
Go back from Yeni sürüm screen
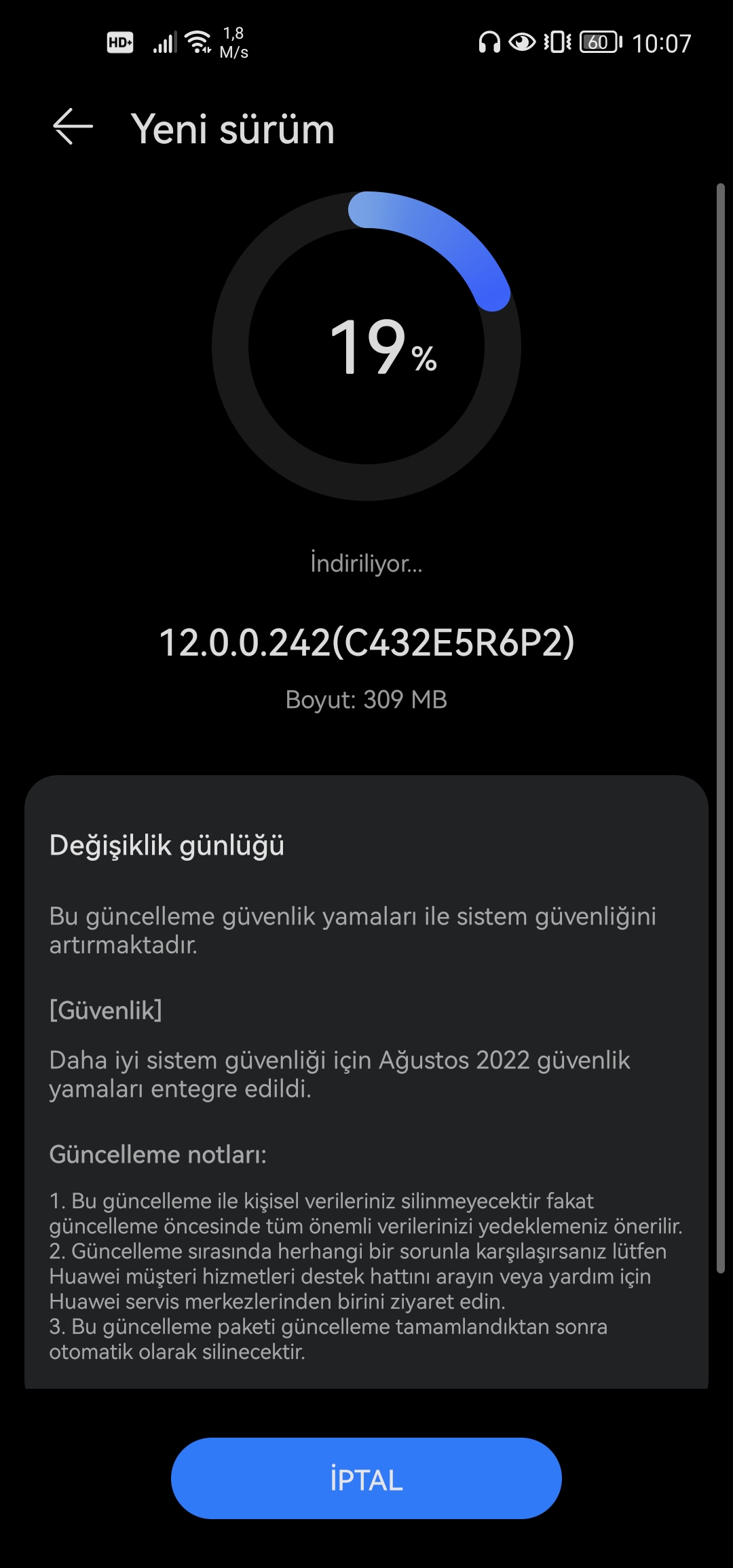click(x=73, y=127)
